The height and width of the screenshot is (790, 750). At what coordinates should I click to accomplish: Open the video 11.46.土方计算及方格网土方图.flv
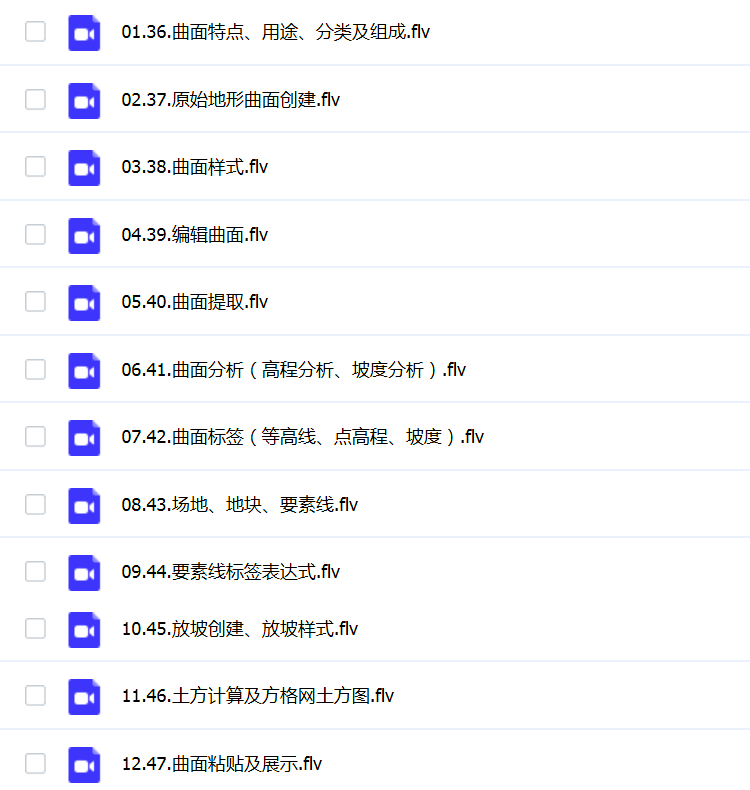[257, 696]
